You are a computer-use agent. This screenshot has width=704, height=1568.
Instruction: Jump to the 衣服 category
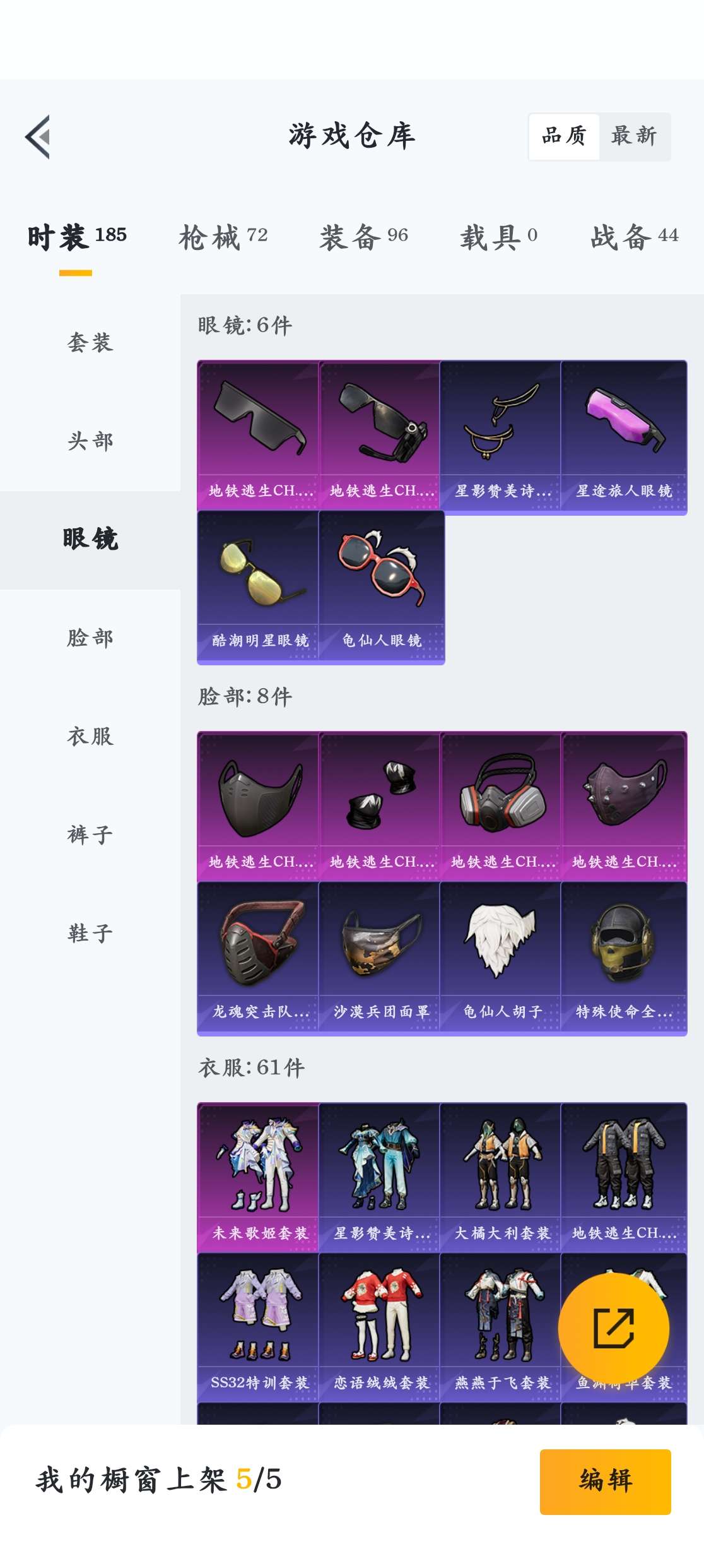90,736
